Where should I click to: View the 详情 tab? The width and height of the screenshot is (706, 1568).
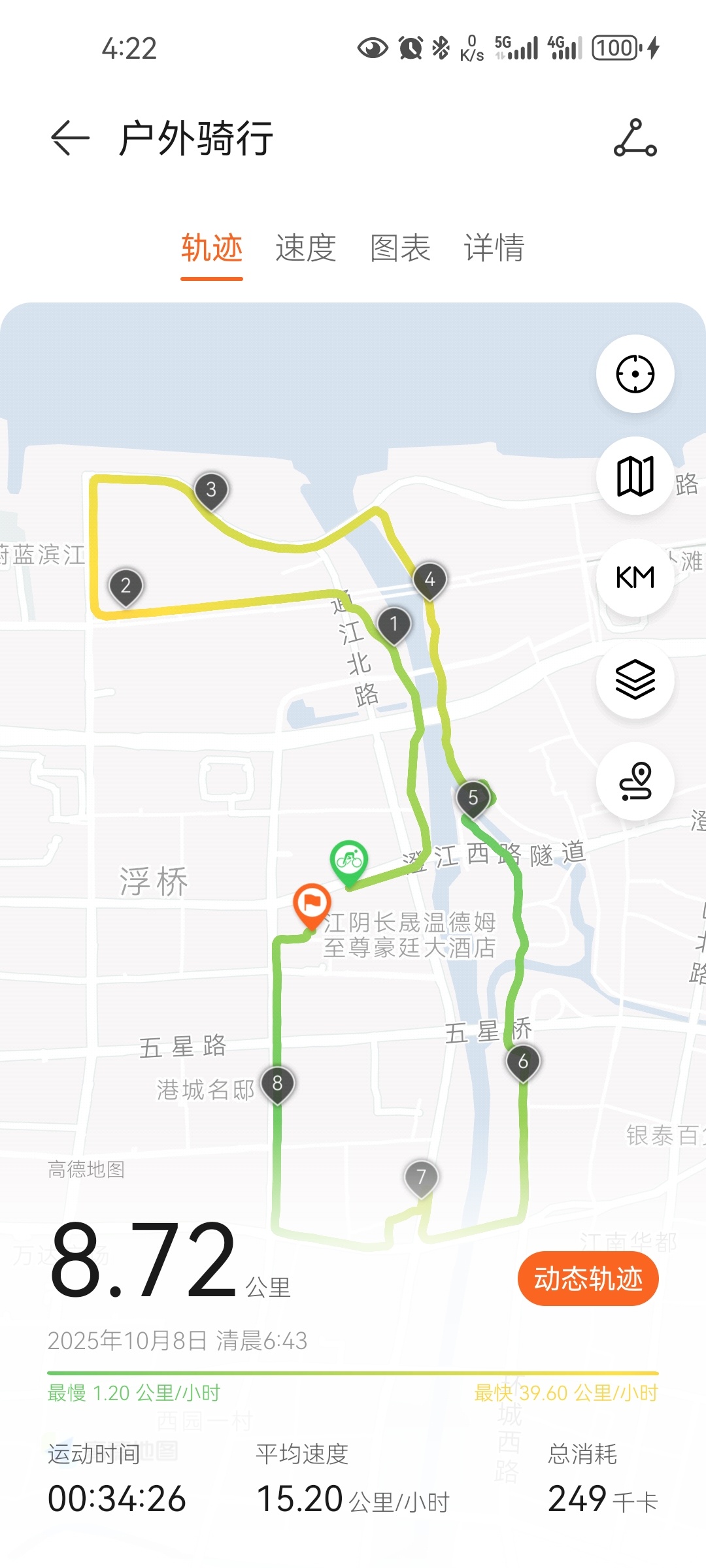coord(494,248)
